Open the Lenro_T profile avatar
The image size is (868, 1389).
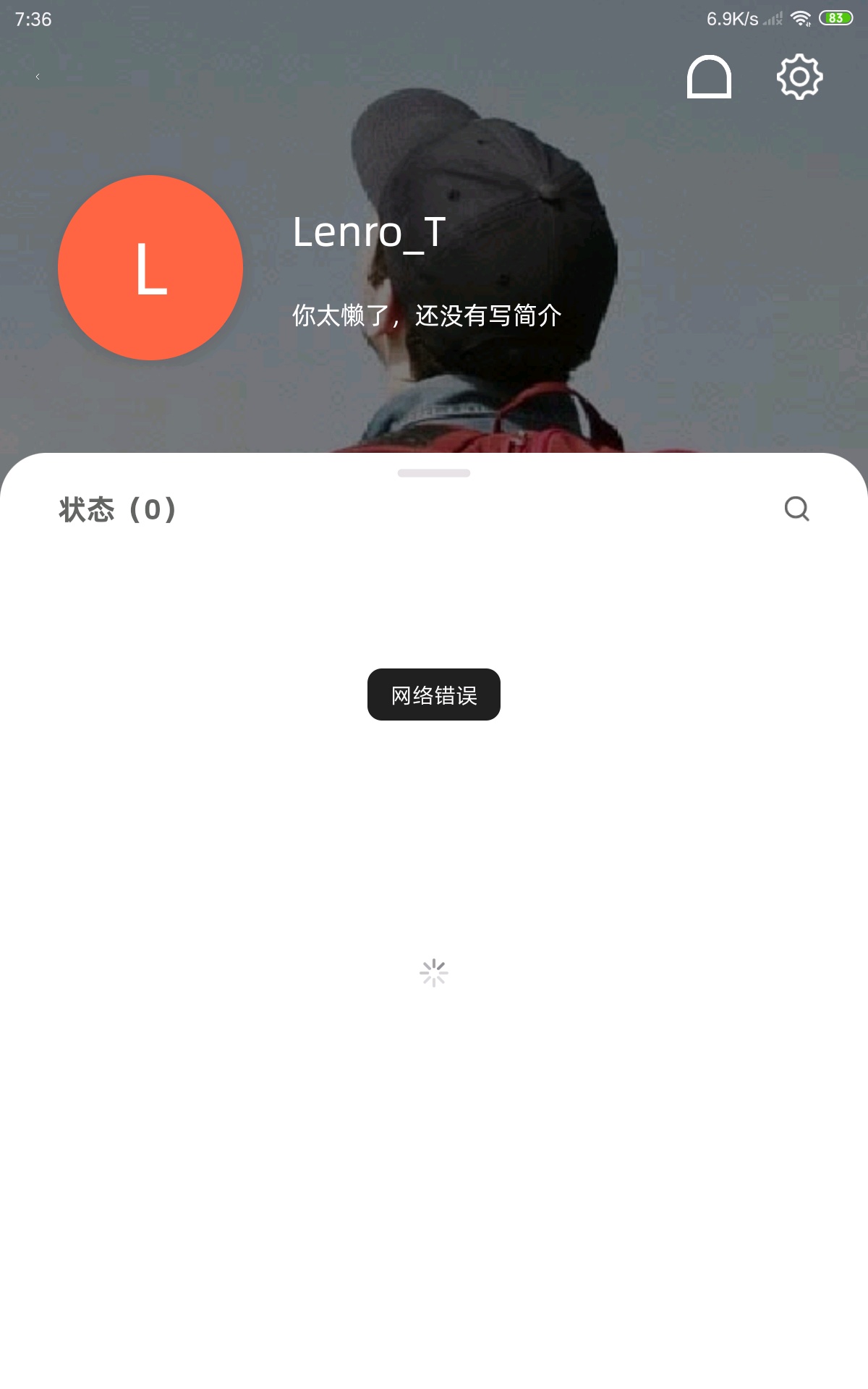150,268
